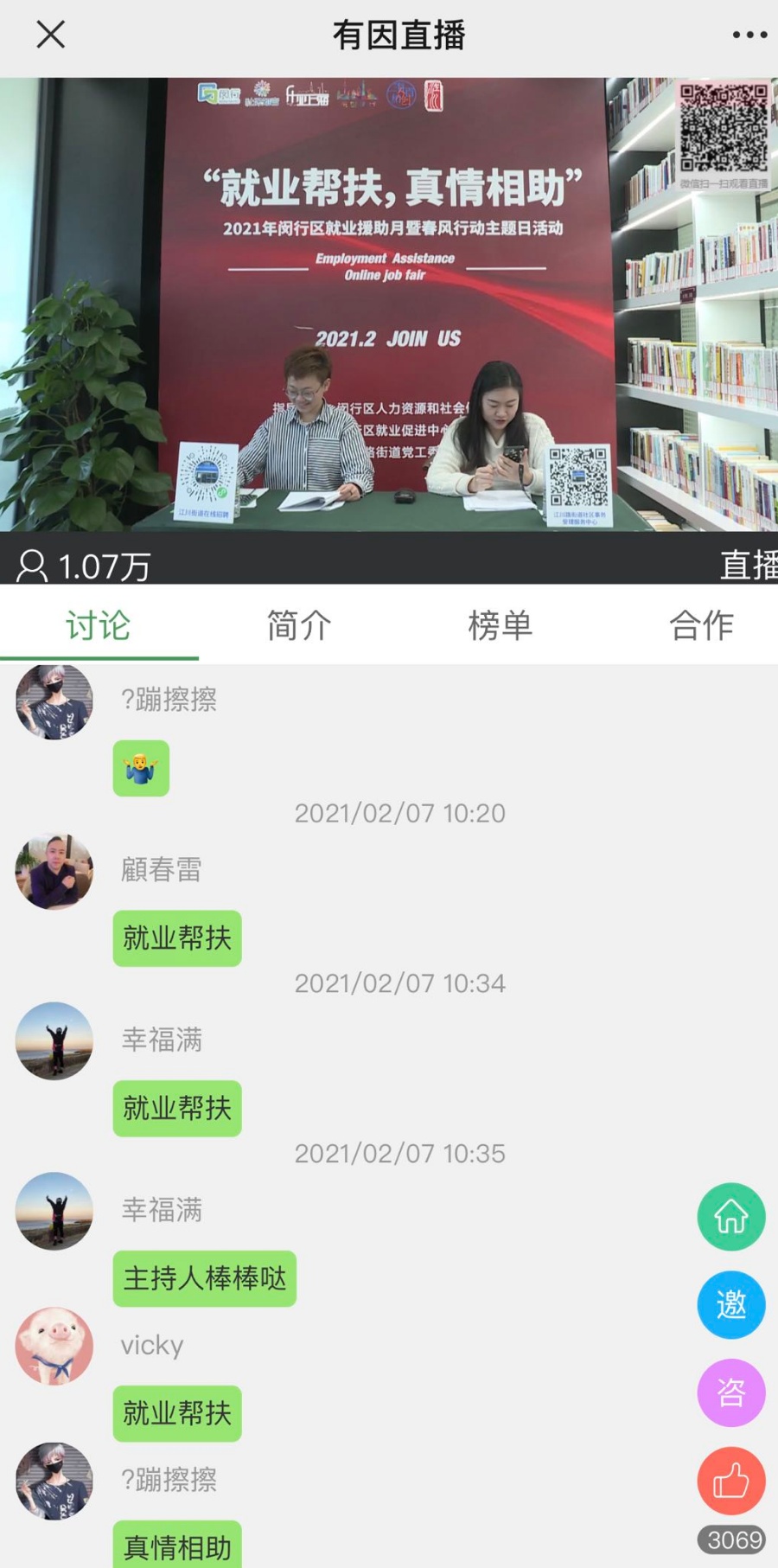Switch to the 简介 tab

[x=299, y=625]
